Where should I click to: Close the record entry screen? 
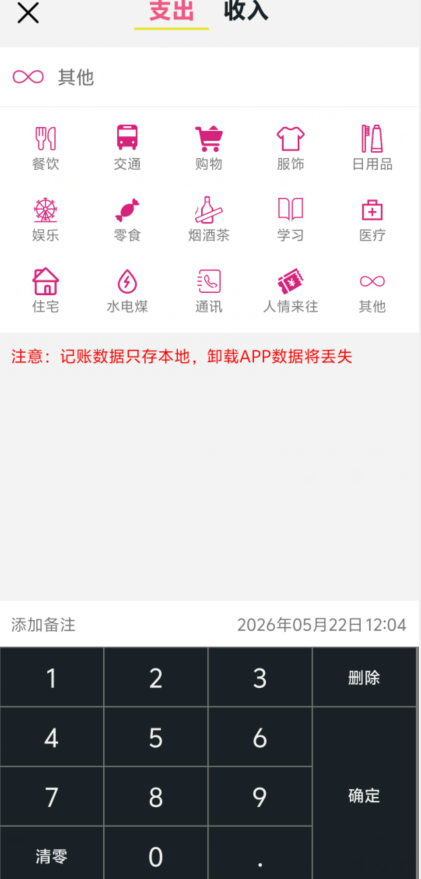click(27, 12)
